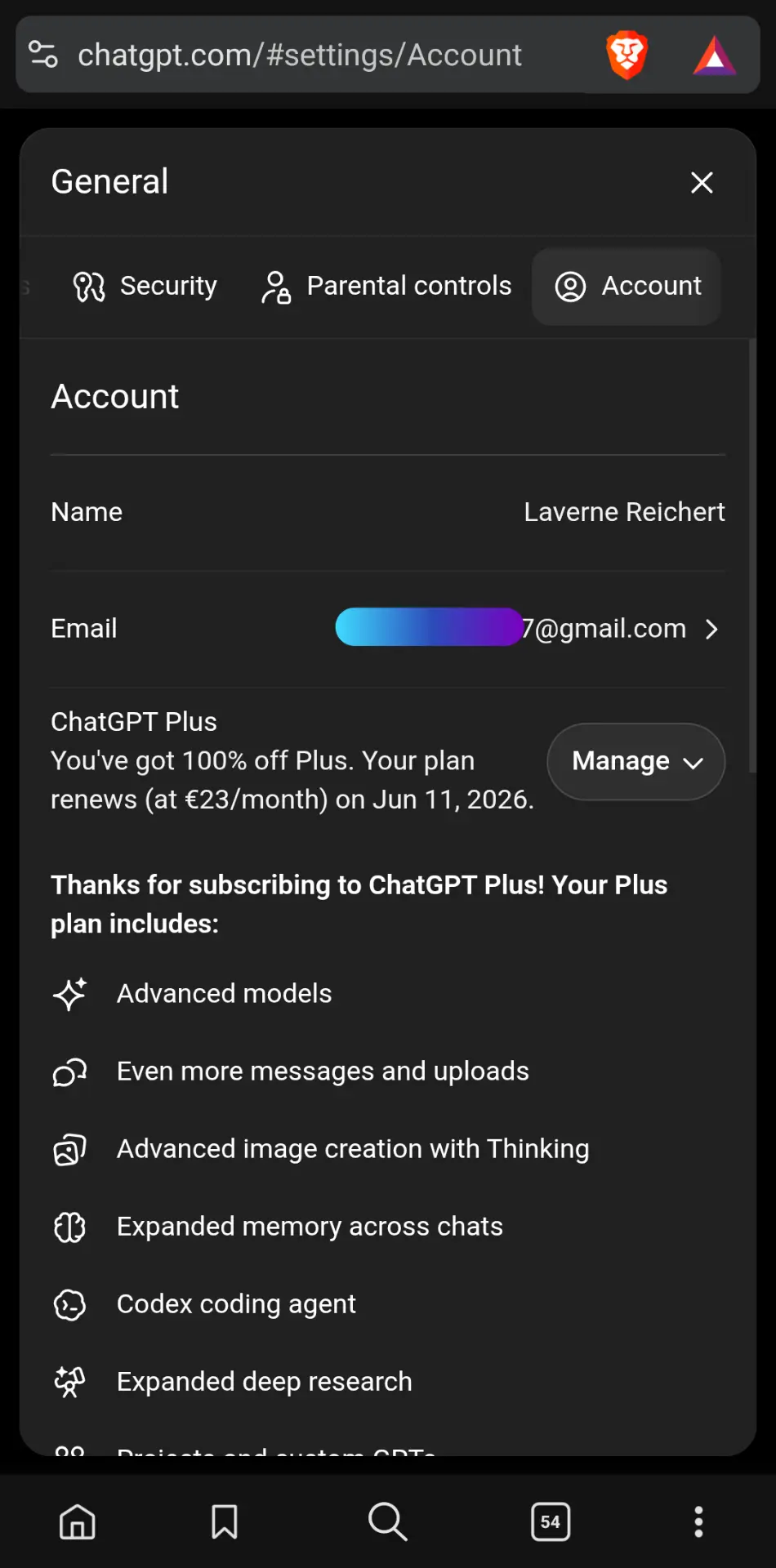776x1568 pixels.
Task: Open the Parental controls tab
Action: 386,287
